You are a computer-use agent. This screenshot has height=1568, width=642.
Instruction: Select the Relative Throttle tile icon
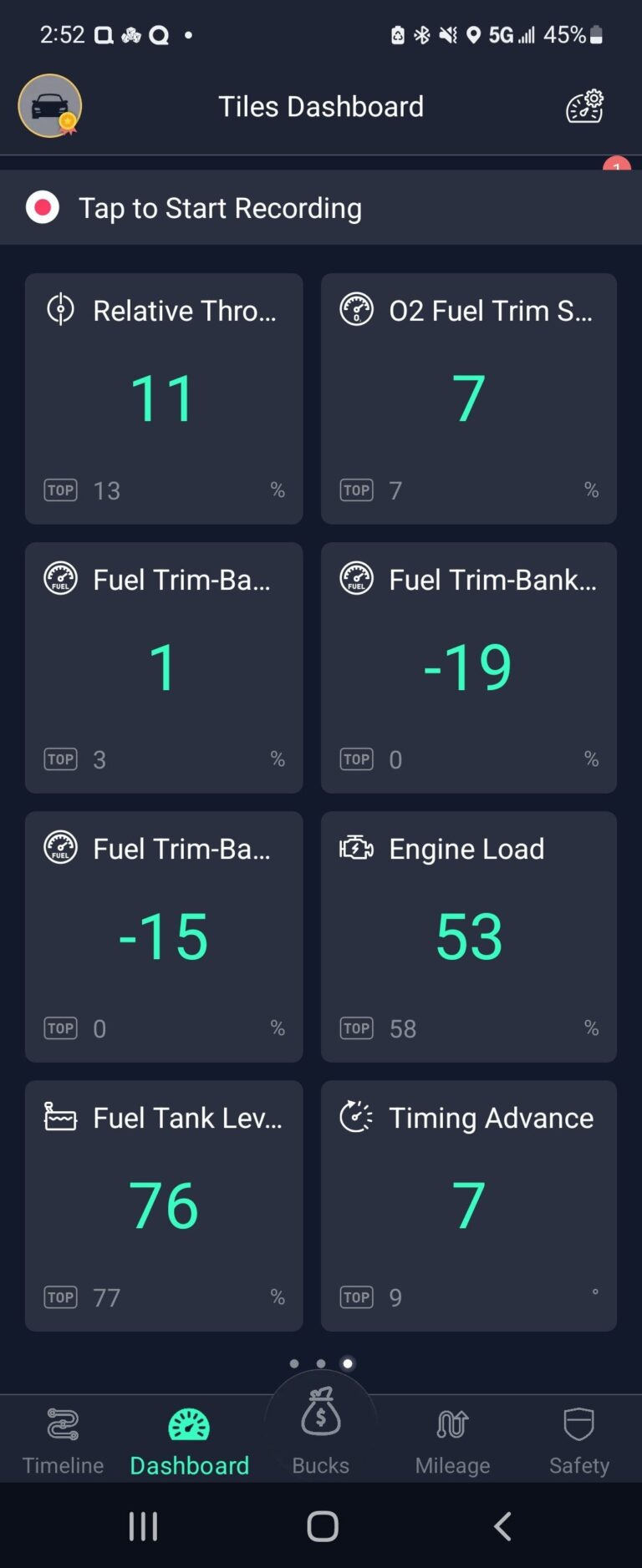[59, 310]
